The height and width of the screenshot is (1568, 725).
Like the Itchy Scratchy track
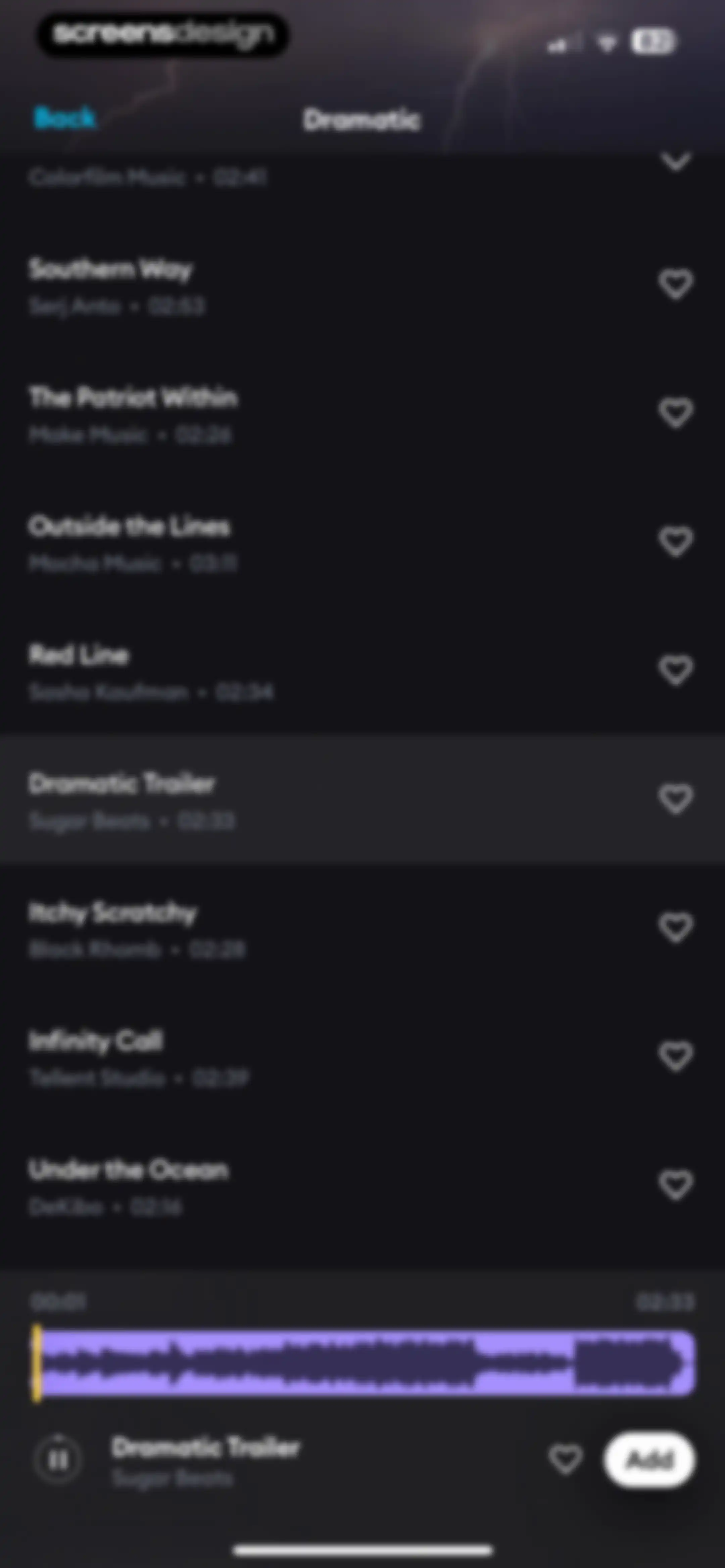click(676, 928)
